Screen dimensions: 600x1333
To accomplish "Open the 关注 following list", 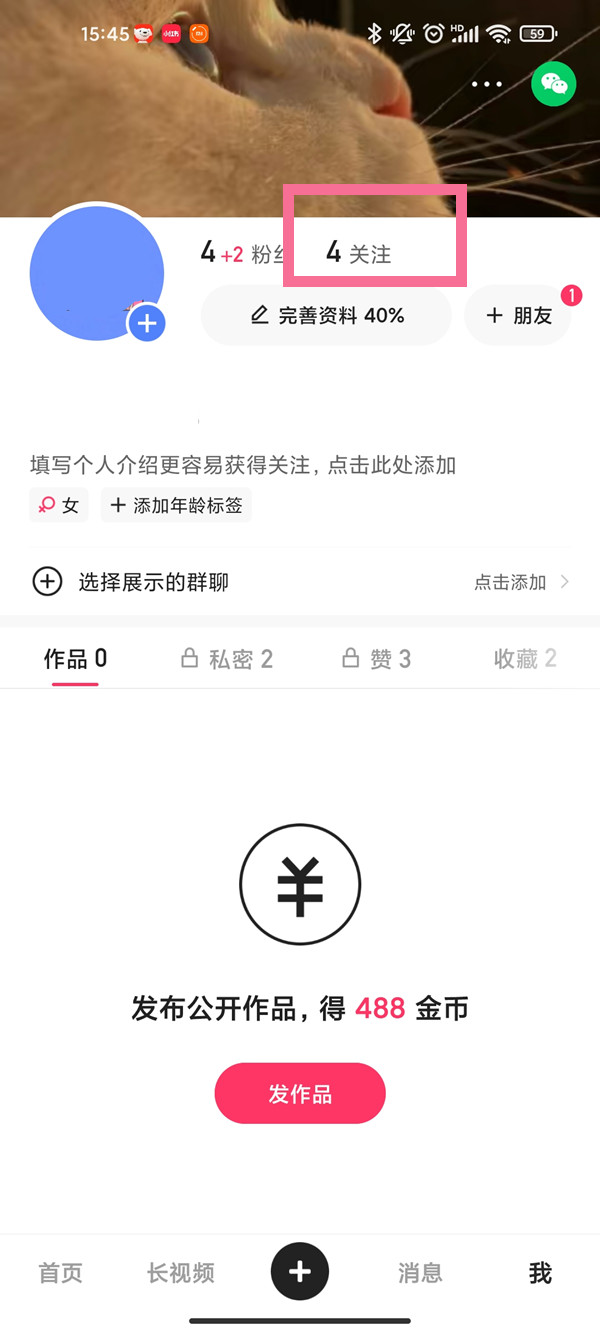I will 359,253.
